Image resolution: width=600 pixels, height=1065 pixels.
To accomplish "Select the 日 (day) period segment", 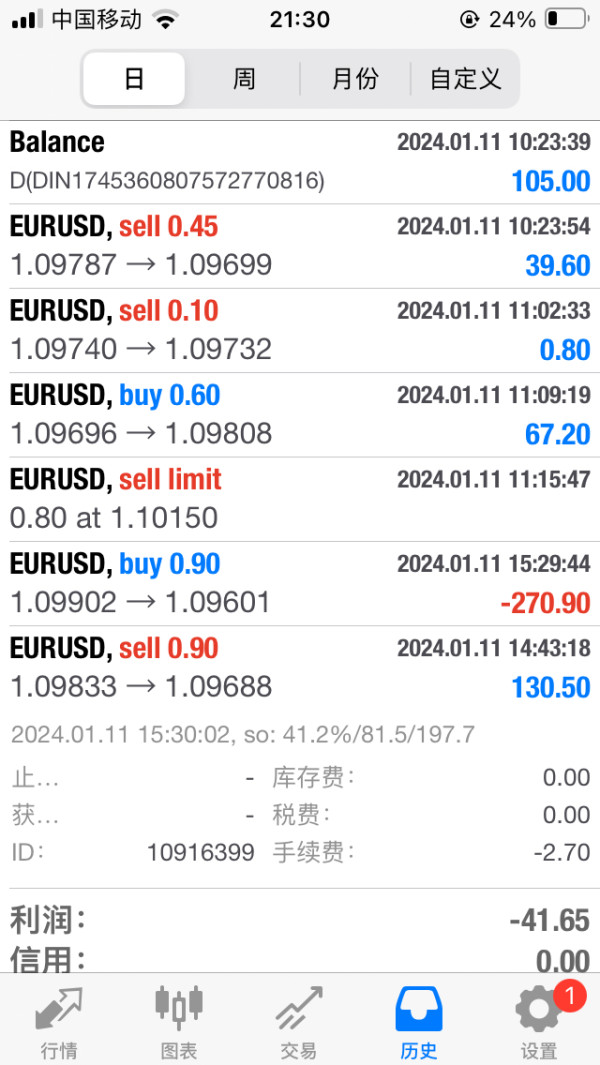I will [134, 79].
